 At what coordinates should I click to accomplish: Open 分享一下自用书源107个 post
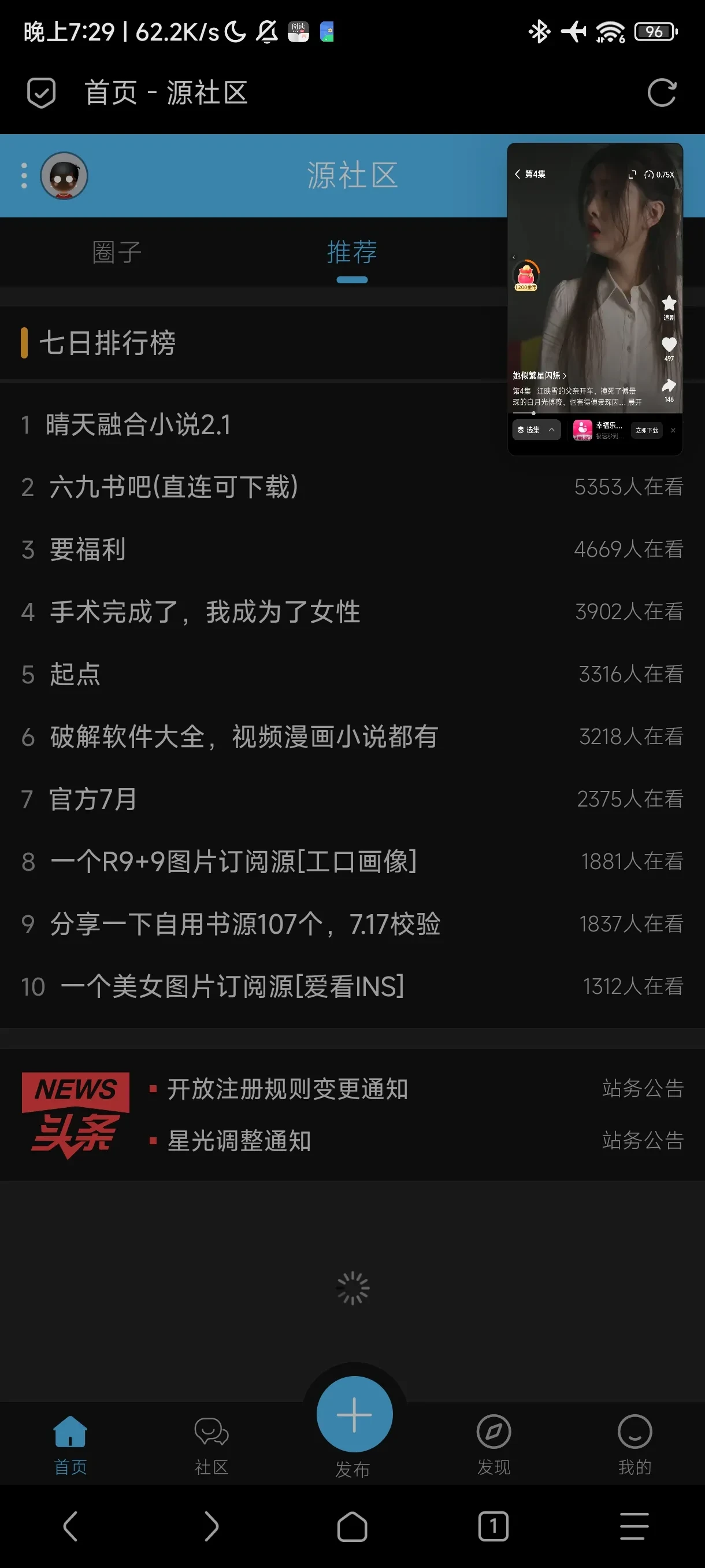(244, 924)
